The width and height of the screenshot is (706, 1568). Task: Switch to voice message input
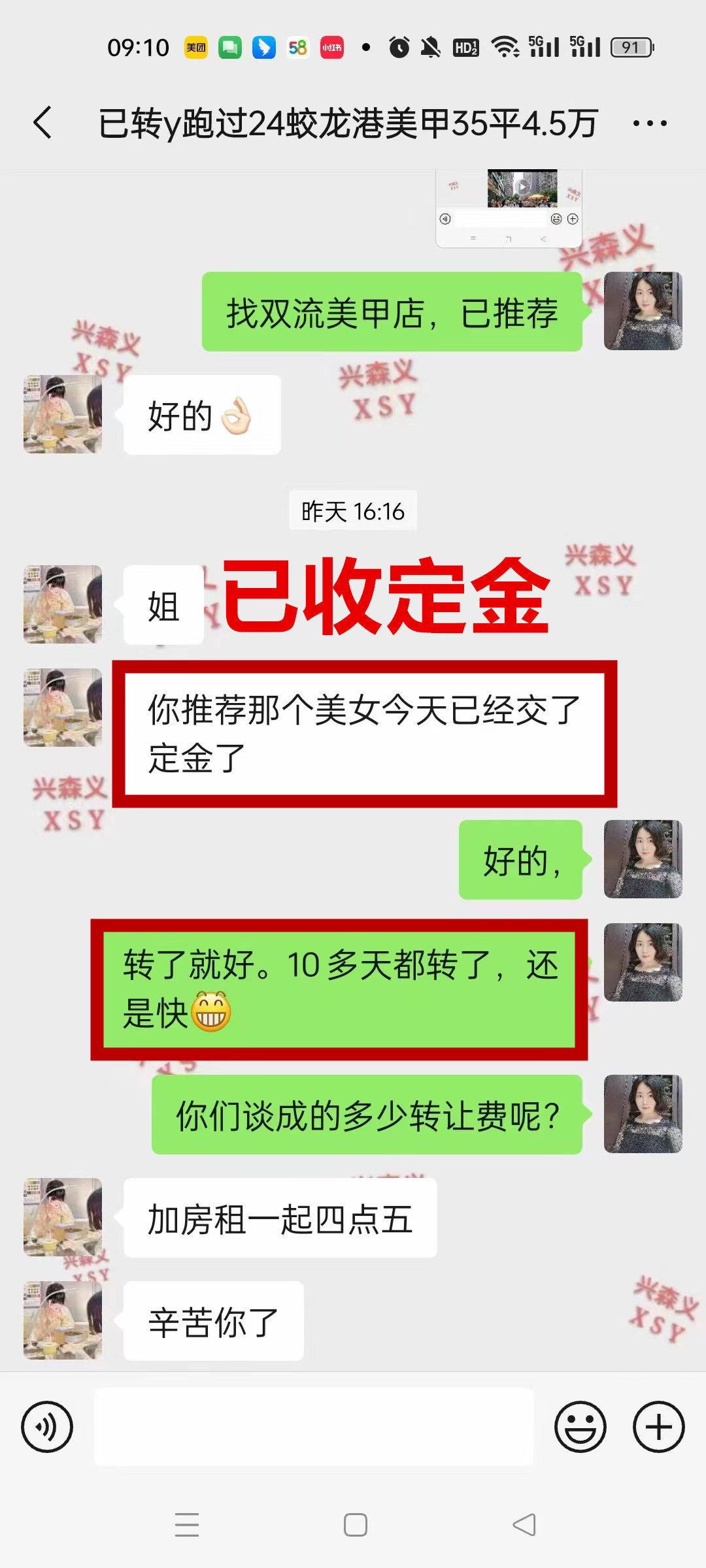pos(47,1427)
